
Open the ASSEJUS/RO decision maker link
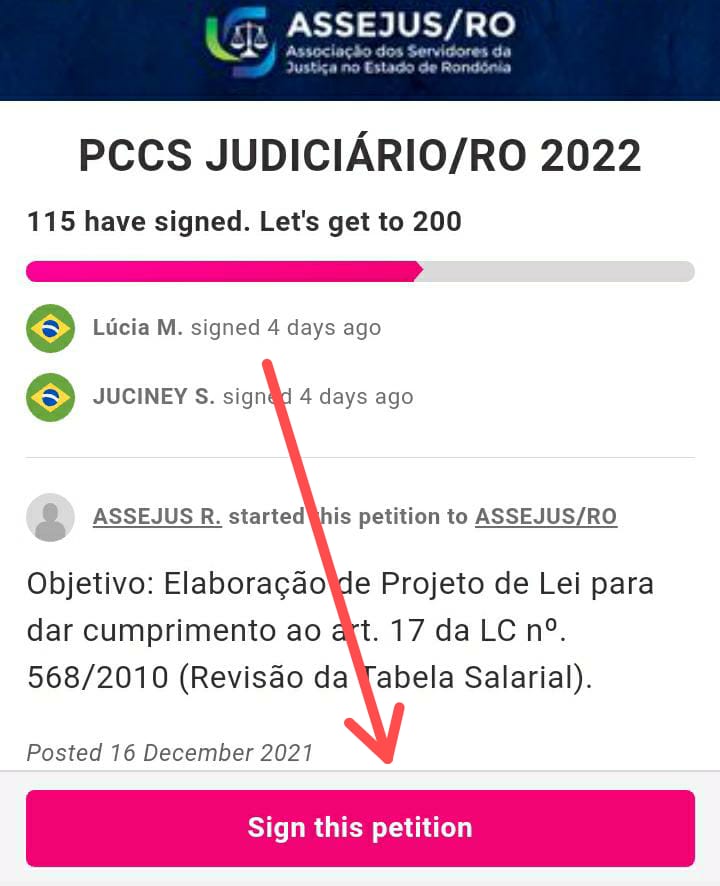[x=545, y=517]
